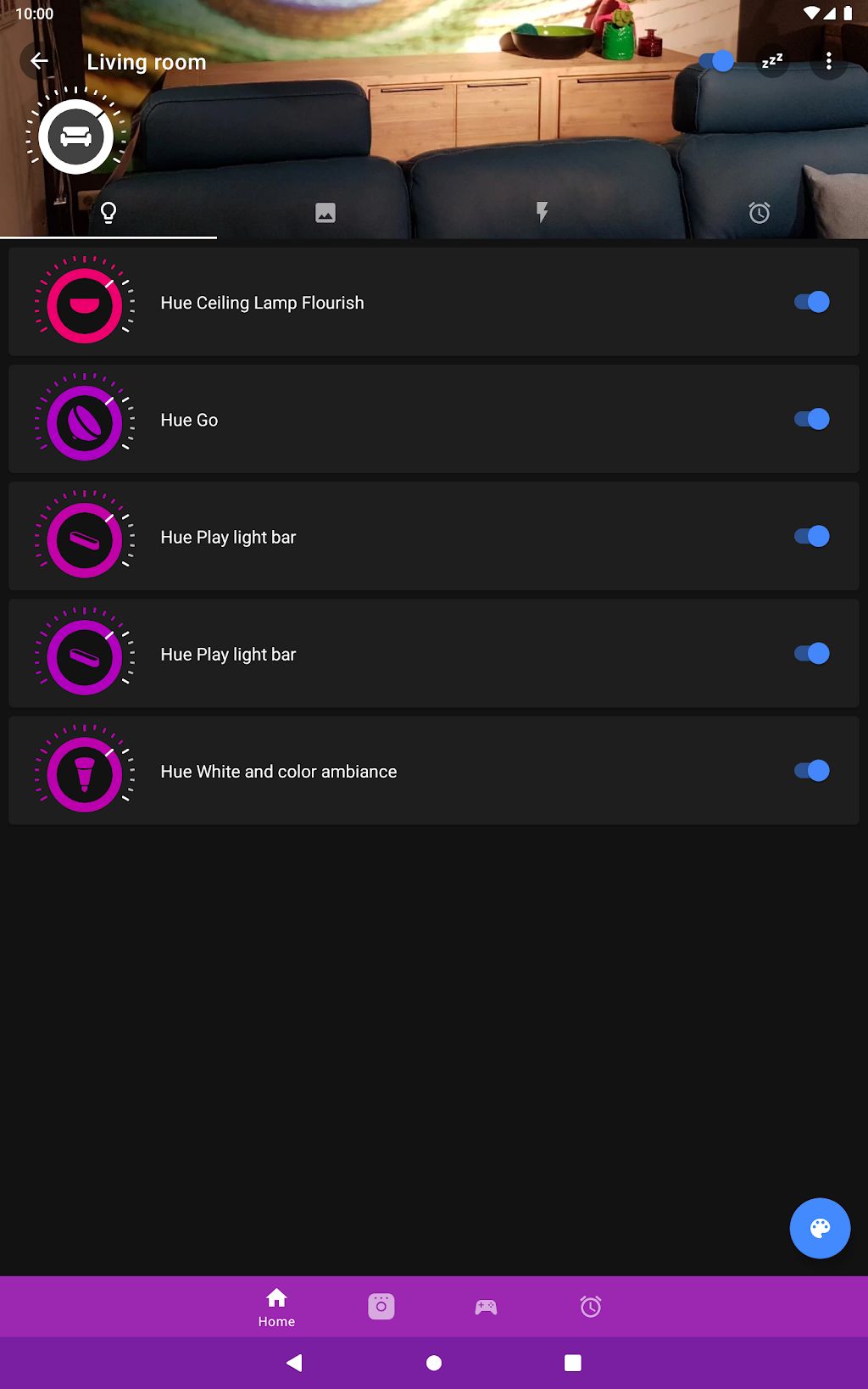
Task: Toggle the Living room master switch
Action: 717,61
